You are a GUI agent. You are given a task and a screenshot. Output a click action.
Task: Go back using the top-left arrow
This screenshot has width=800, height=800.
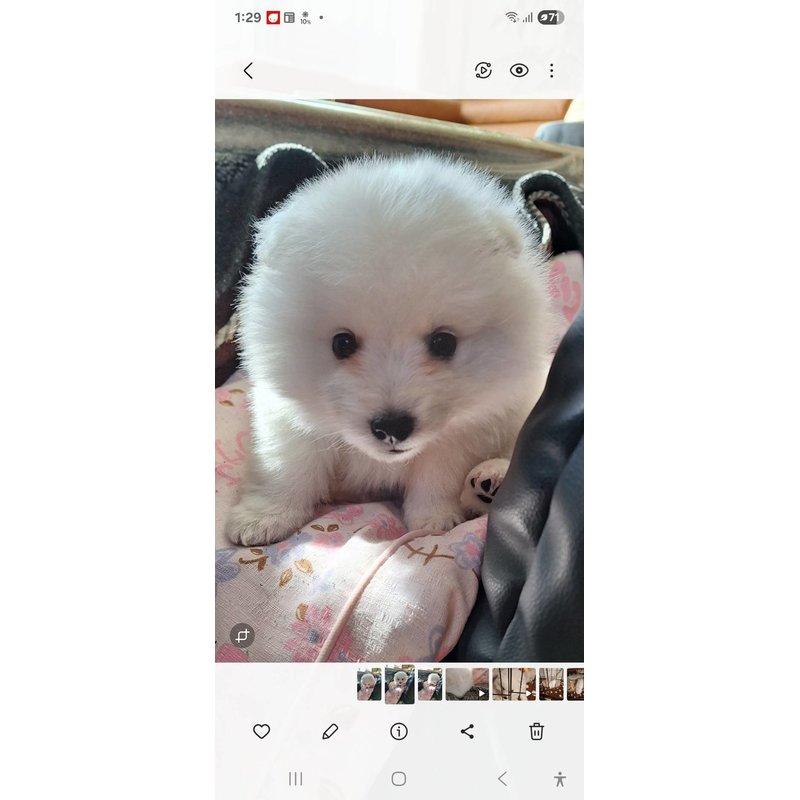pos(248,71)
